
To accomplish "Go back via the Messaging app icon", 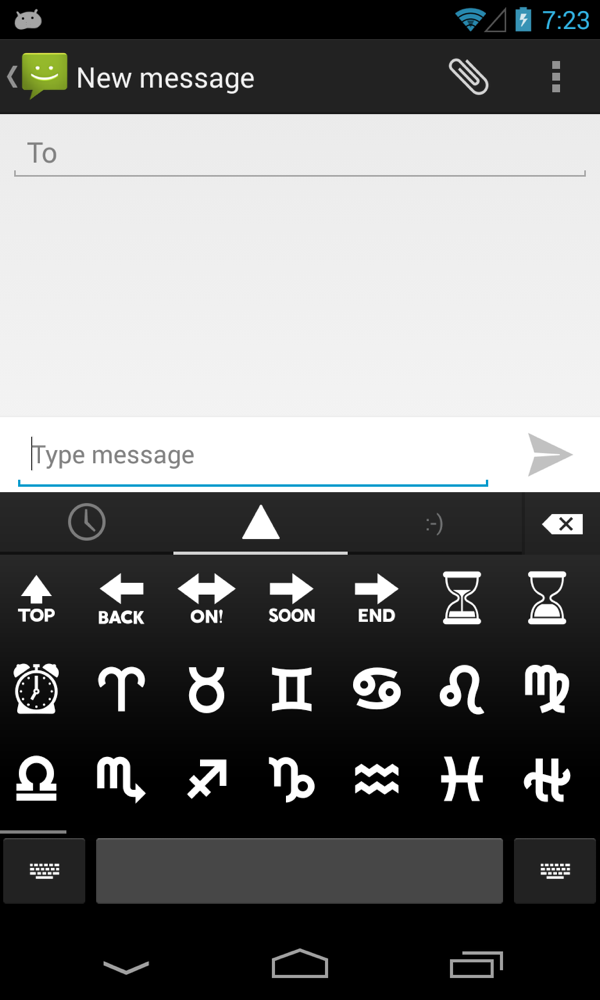I will (40, 76).
